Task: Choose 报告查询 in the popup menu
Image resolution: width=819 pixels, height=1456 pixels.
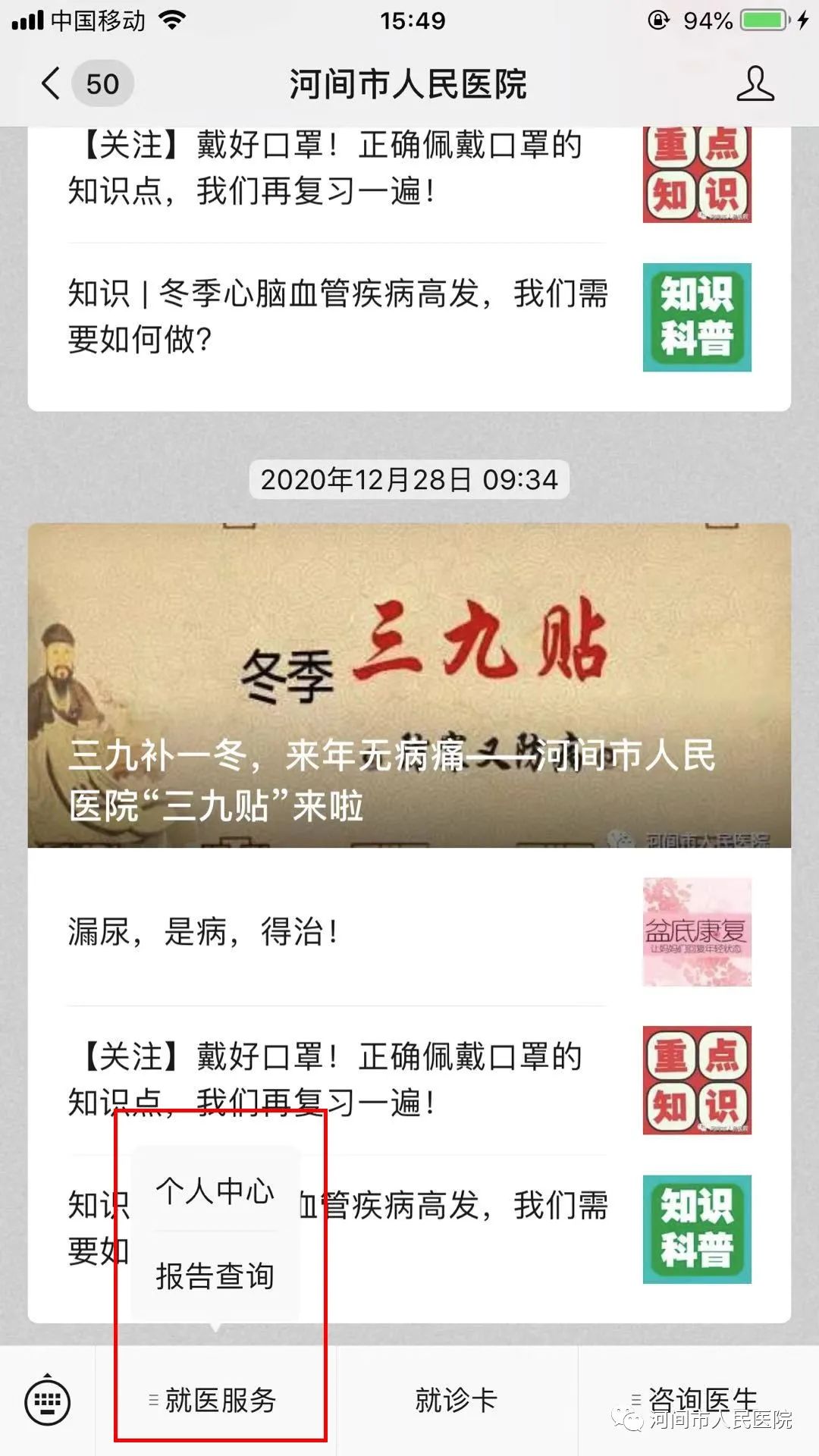Action: [215, 1276]
